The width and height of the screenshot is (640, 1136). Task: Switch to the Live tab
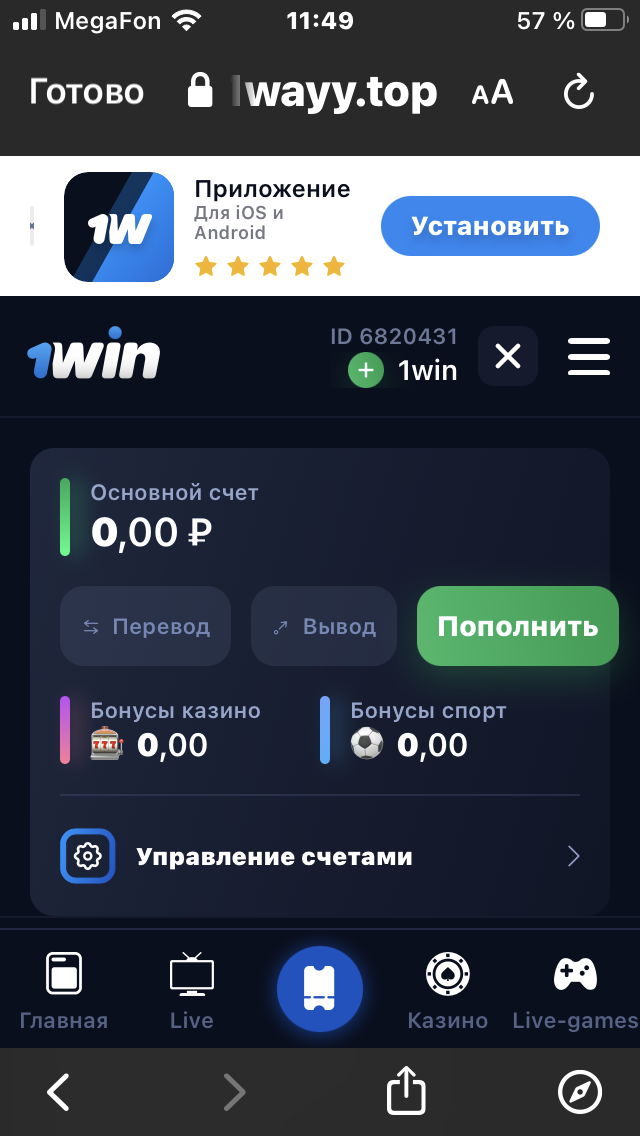[x=191, y=990]
